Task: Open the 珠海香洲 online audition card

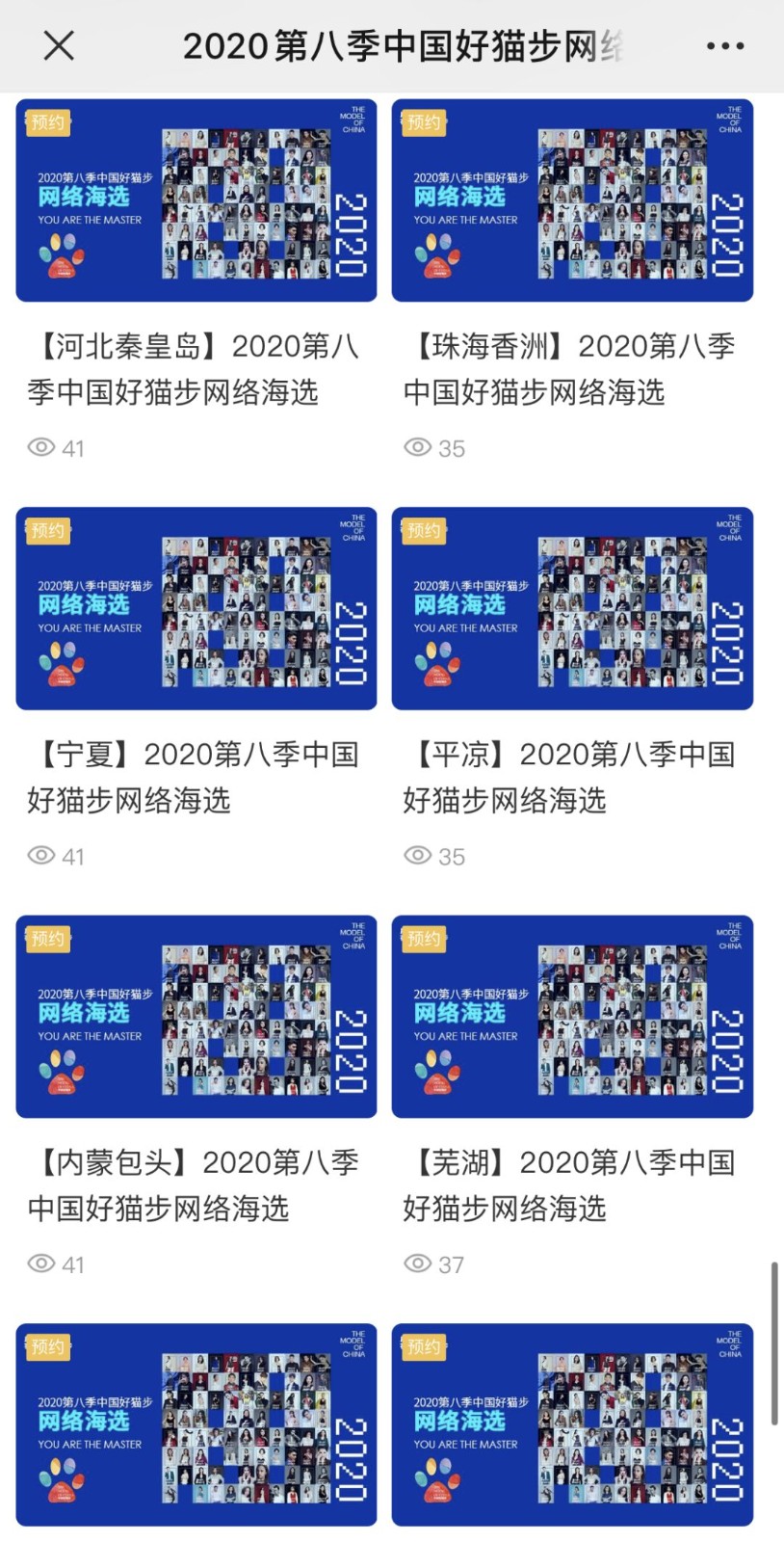Action: [x=572, y=201]
